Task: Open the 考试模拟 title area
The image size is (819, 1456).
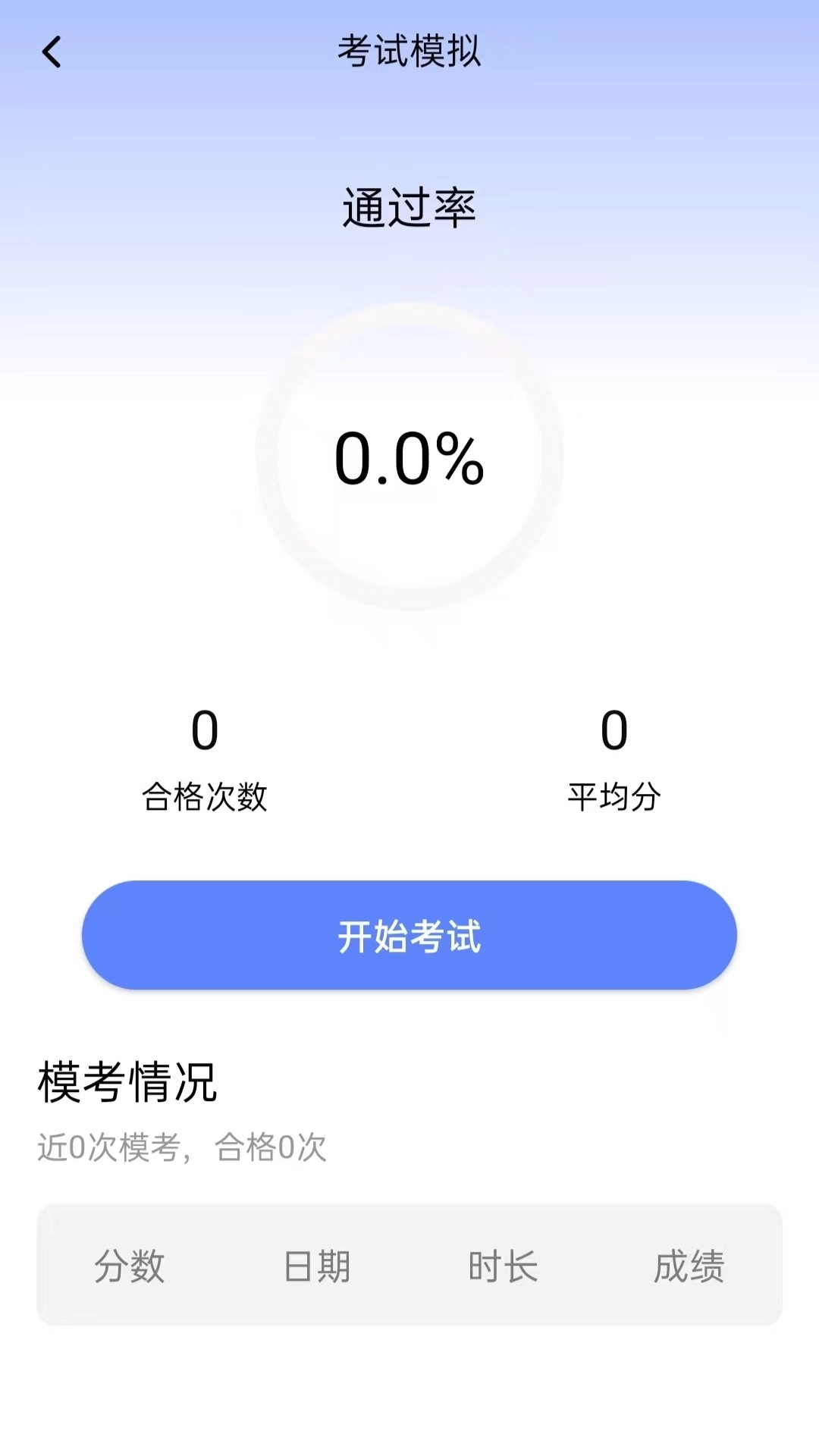Action: pyautogui.click(x=409, y=53)
